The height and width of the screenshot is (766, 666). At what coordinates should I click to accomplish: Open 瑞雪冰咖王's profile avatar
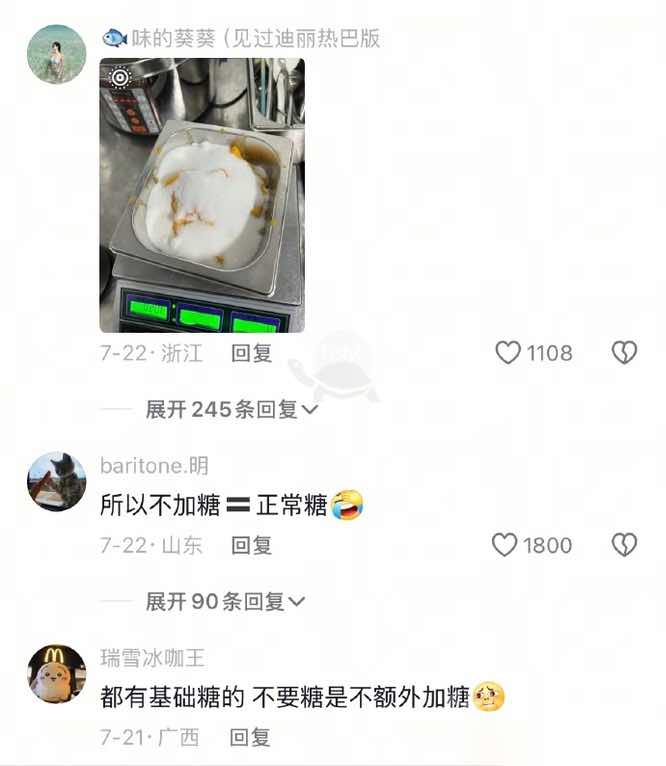pyautogui.click(x=56, y=674)
